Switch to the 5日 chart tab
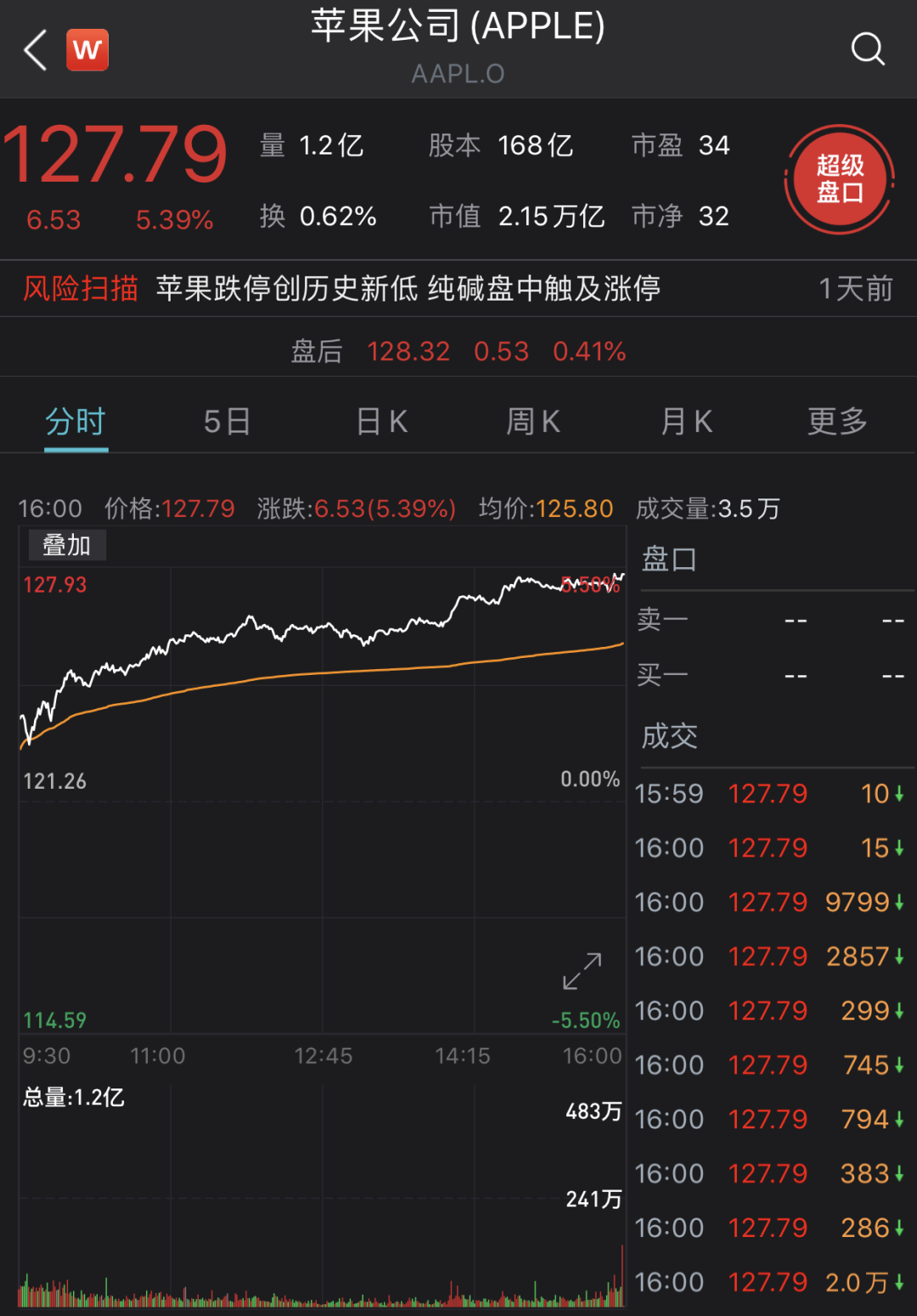The height and width of the screenshot is (1316, 917). pos(227,421)
